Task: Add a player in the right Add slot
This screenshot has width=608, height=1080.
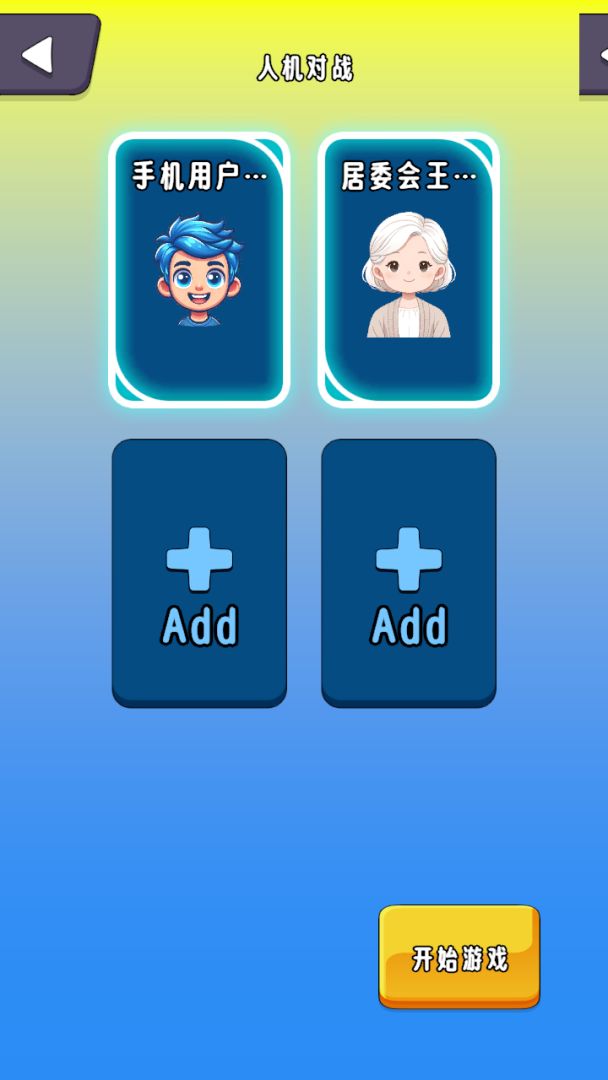Action: click(x=408, y=573)
